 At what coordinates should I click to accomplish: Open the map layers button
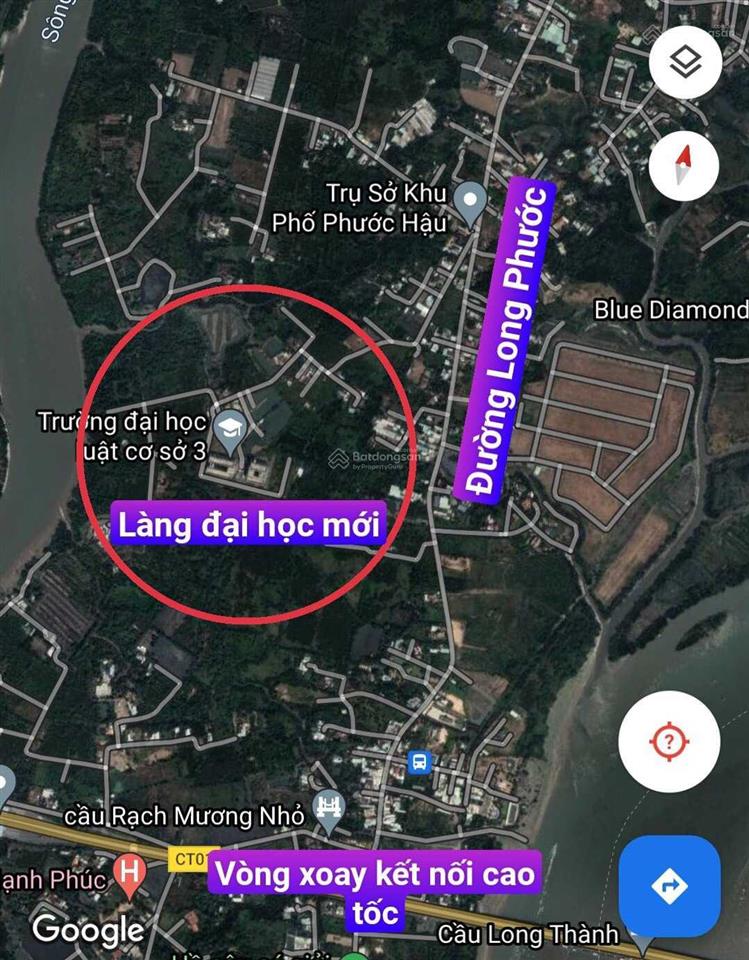click(684, 62)
